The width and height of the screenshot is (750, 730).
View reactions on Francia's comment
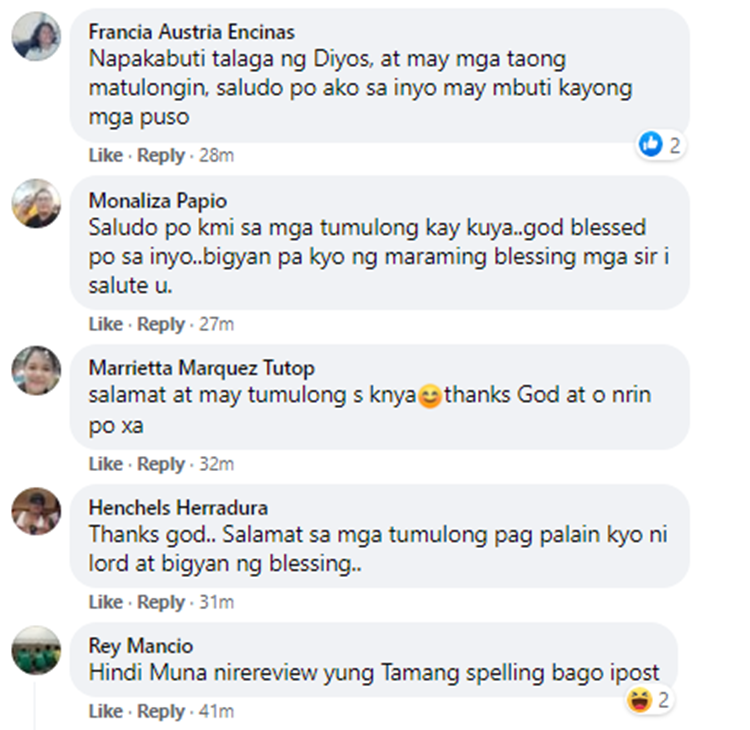[x=660, y=145]
